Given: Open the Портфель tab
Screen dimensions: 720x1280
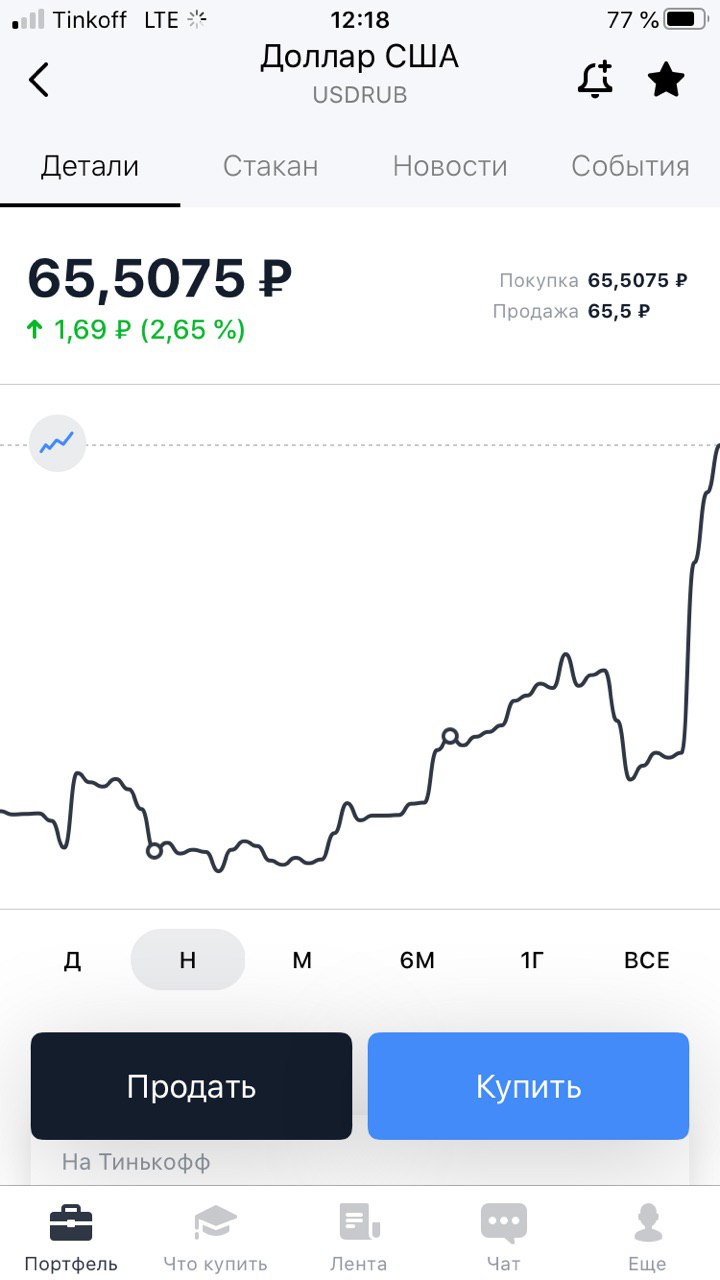Looking at the screenshot, I should point(71,1236).
